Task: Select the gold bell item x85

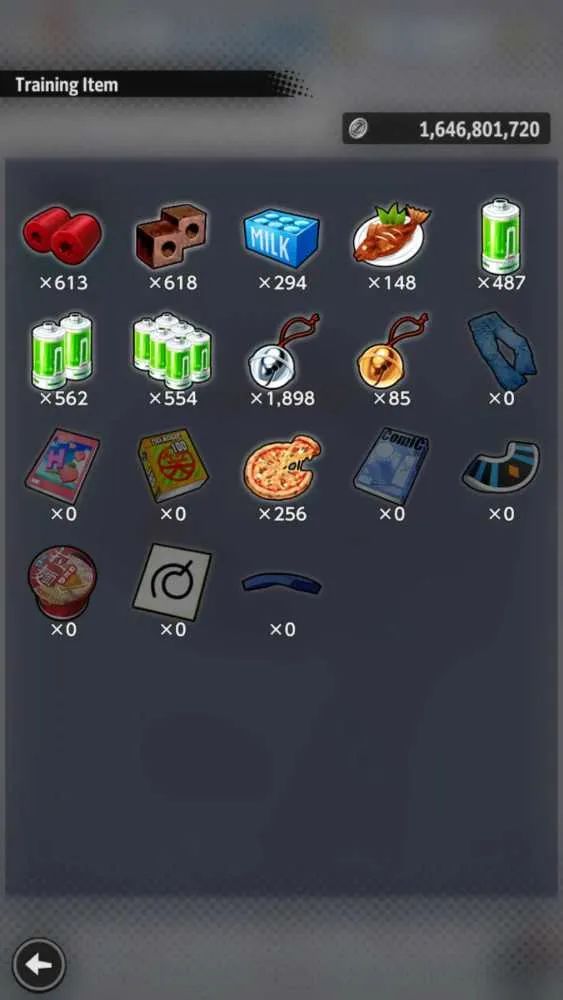Action: (391, 350)
